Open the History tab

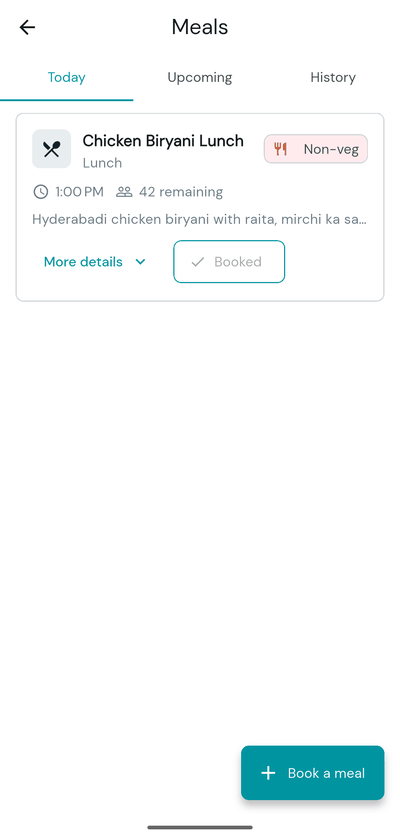point(333,78)
